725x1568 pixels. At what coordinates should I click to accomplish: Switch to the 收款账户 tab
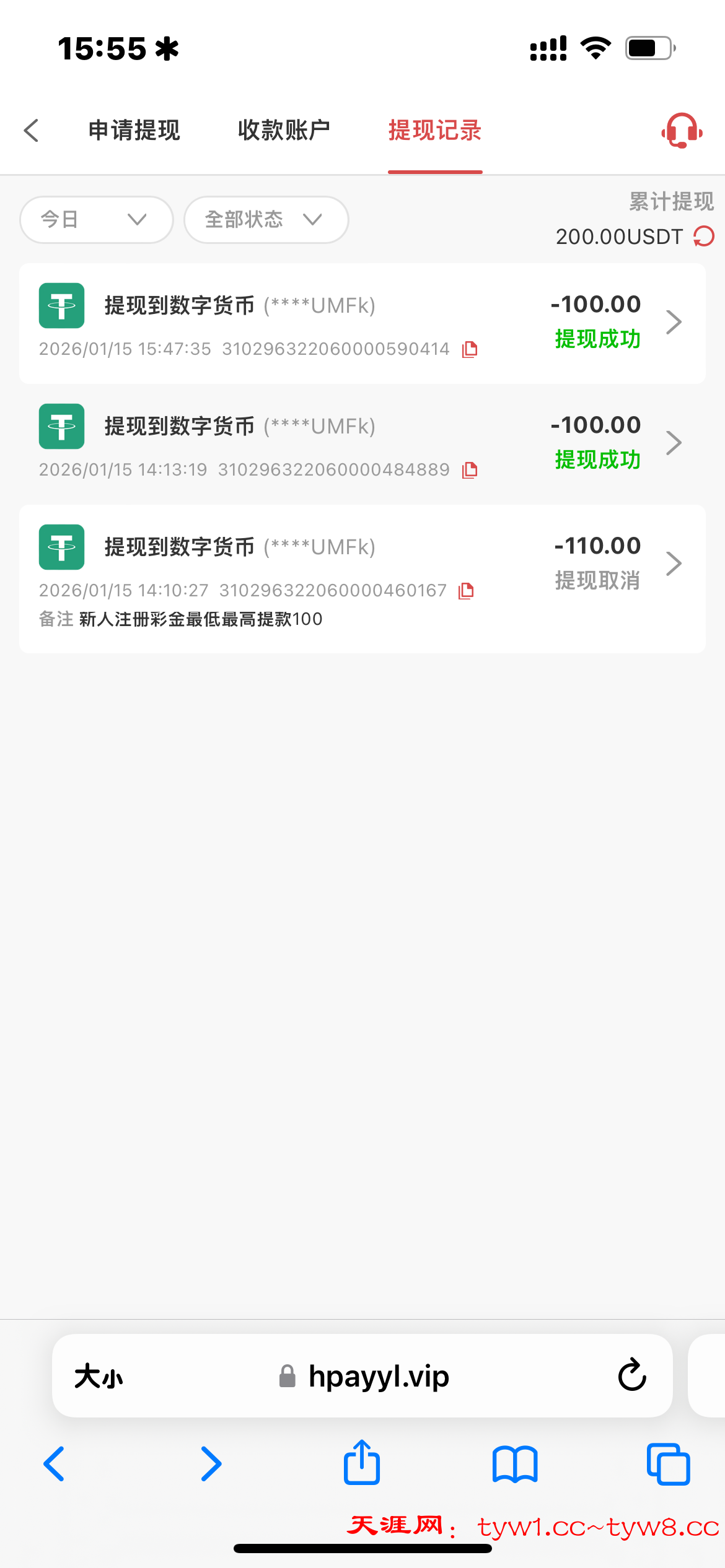point(284,131)
